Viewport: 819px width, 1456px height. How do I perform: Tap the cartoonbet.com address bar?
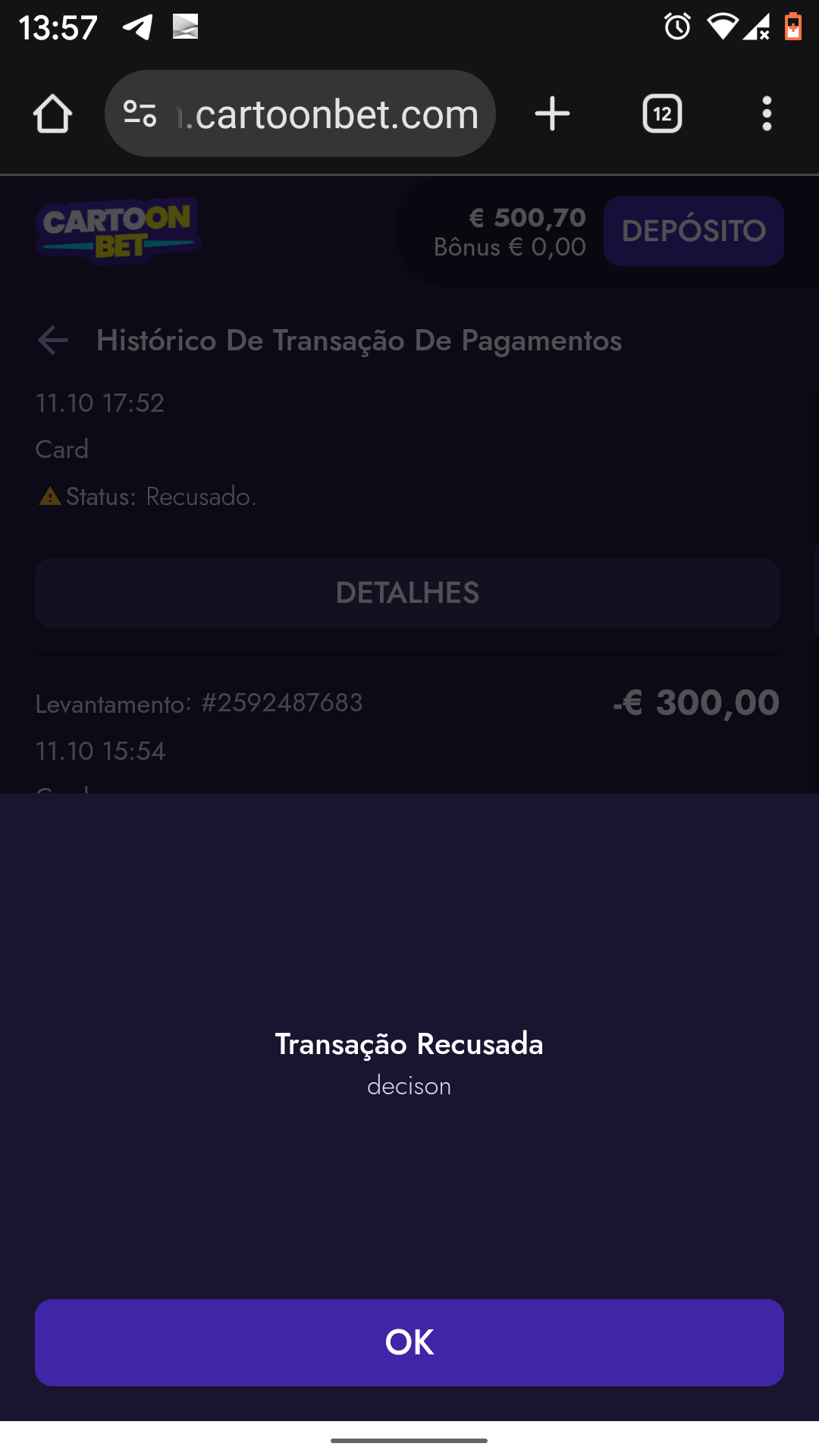334,114
